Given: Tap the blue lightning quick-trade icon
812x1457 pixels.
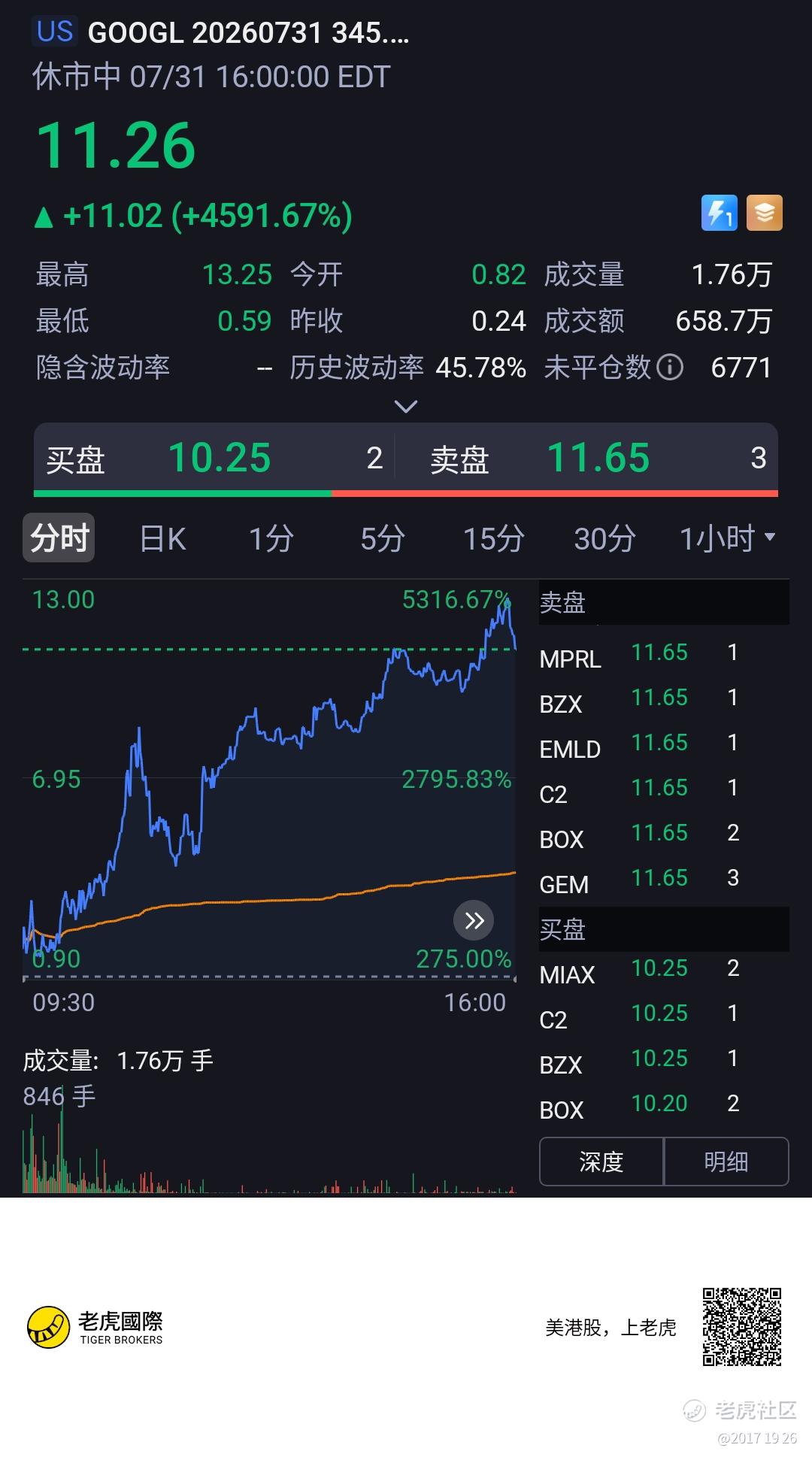Looking at the screenshot, I should click(720, 213).
